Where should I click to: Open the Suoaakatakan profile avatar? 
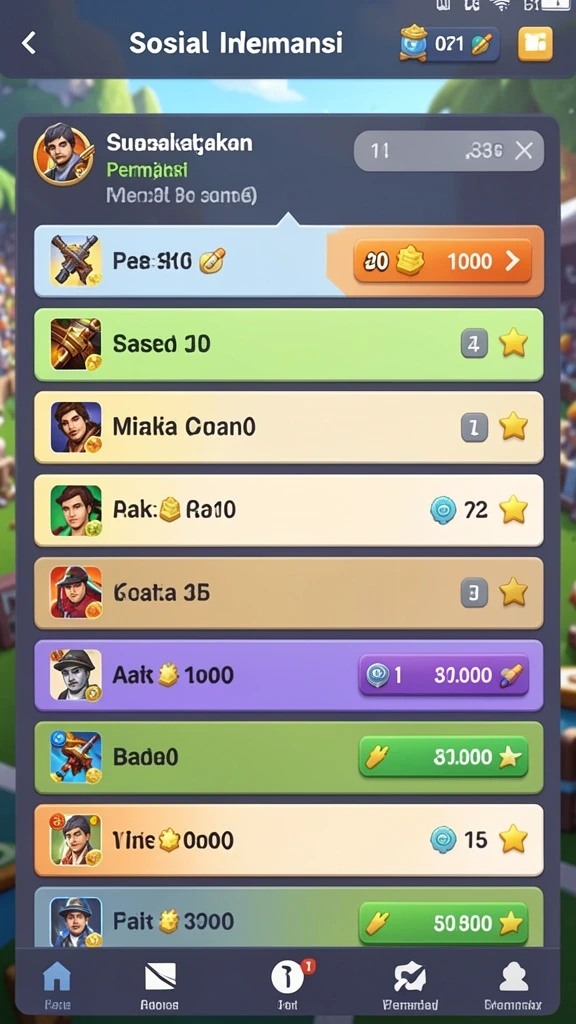click(x=63, y=154)
